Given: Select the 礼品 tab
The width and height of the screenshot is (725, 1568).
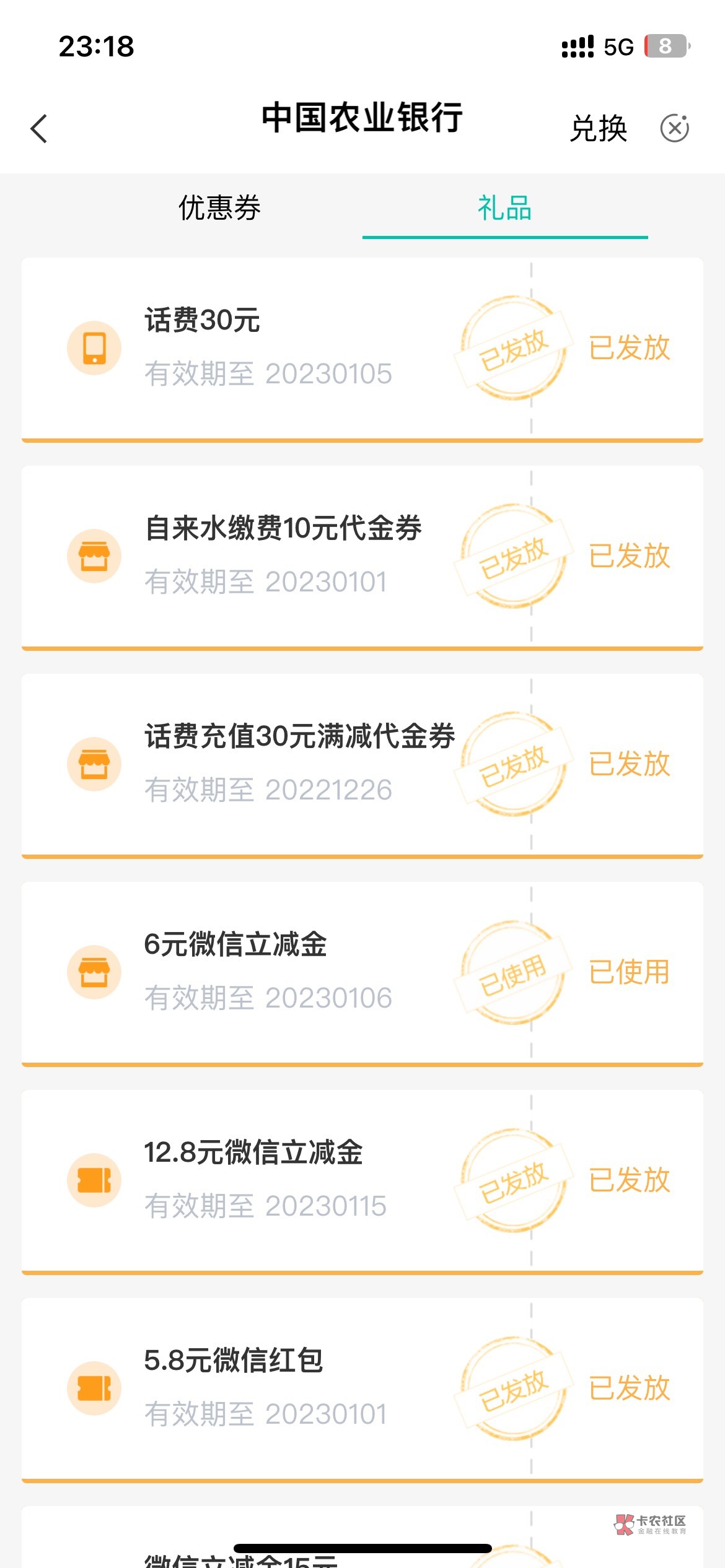Looking at the screenshot, I should [x=504, y=208].
